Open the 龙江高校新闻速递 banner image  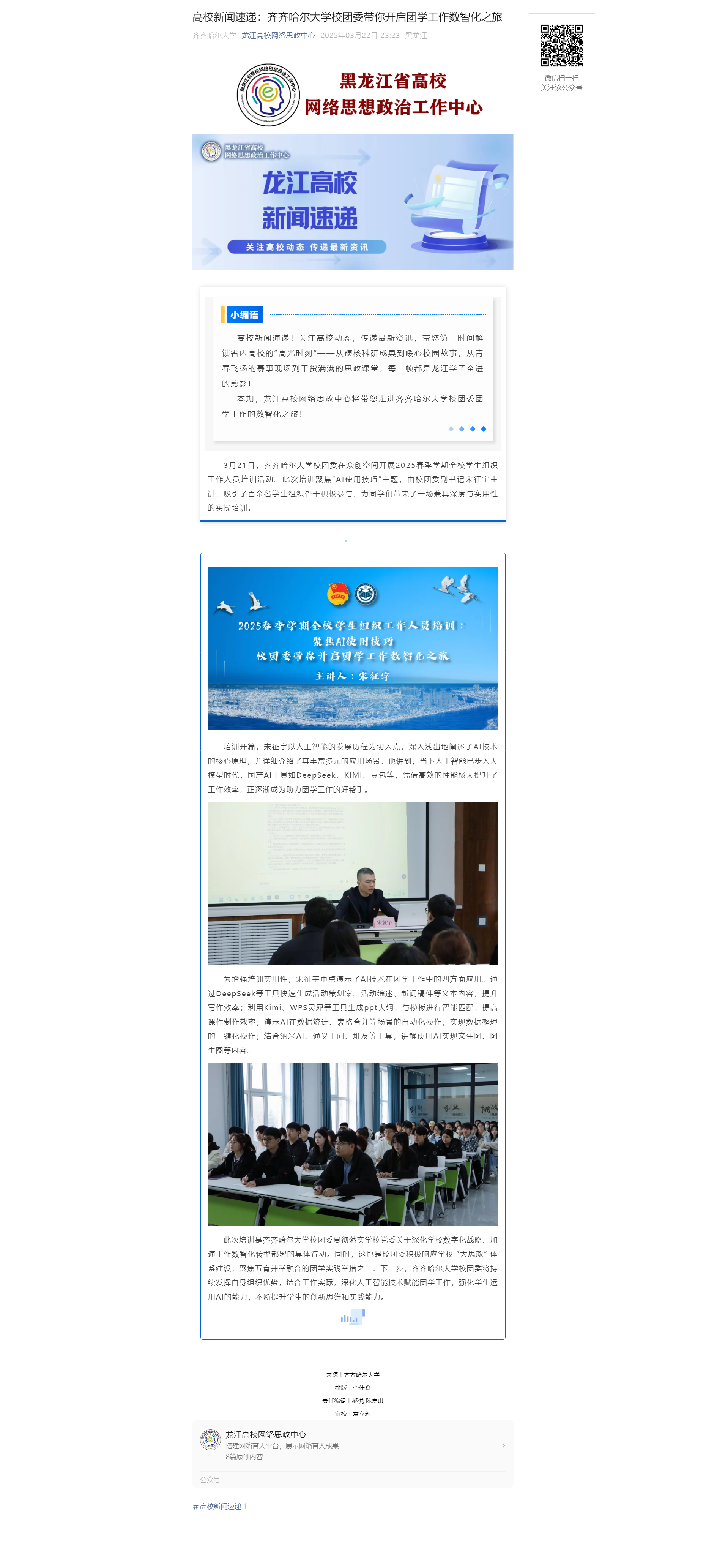point(352,202)
